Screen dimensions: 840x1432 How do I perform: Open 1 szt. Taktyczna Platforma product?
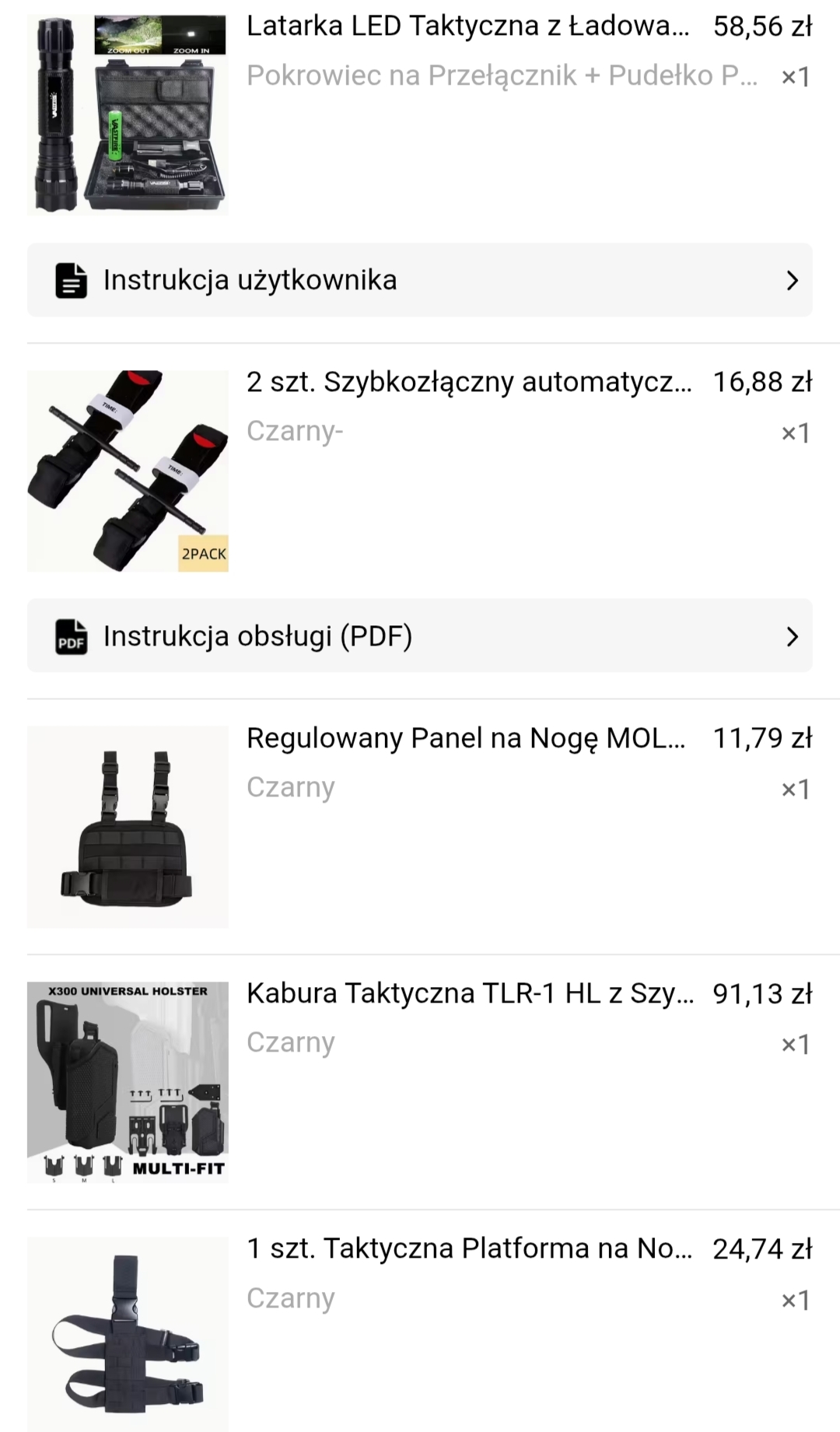[x=468, y=1248]
